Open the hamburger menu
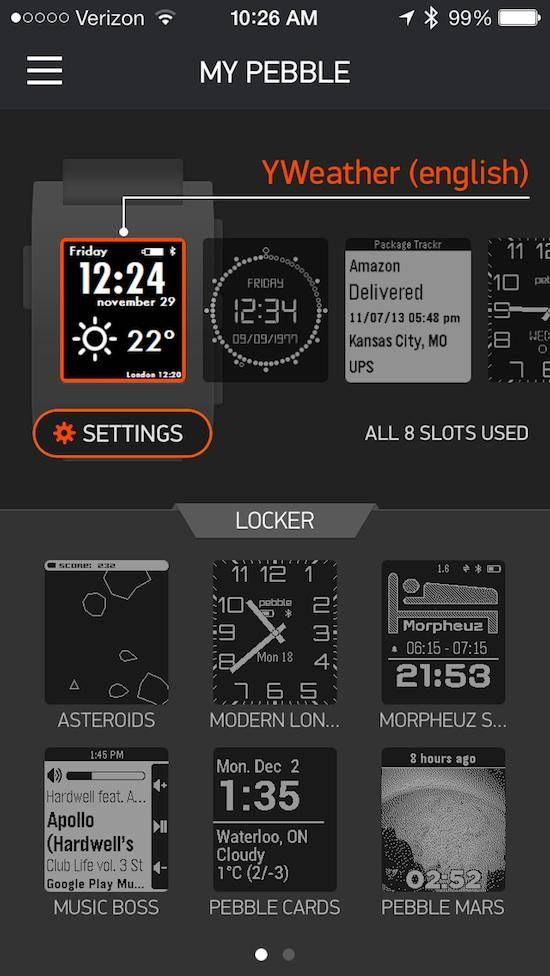The image size is (550, 976). 44,71
